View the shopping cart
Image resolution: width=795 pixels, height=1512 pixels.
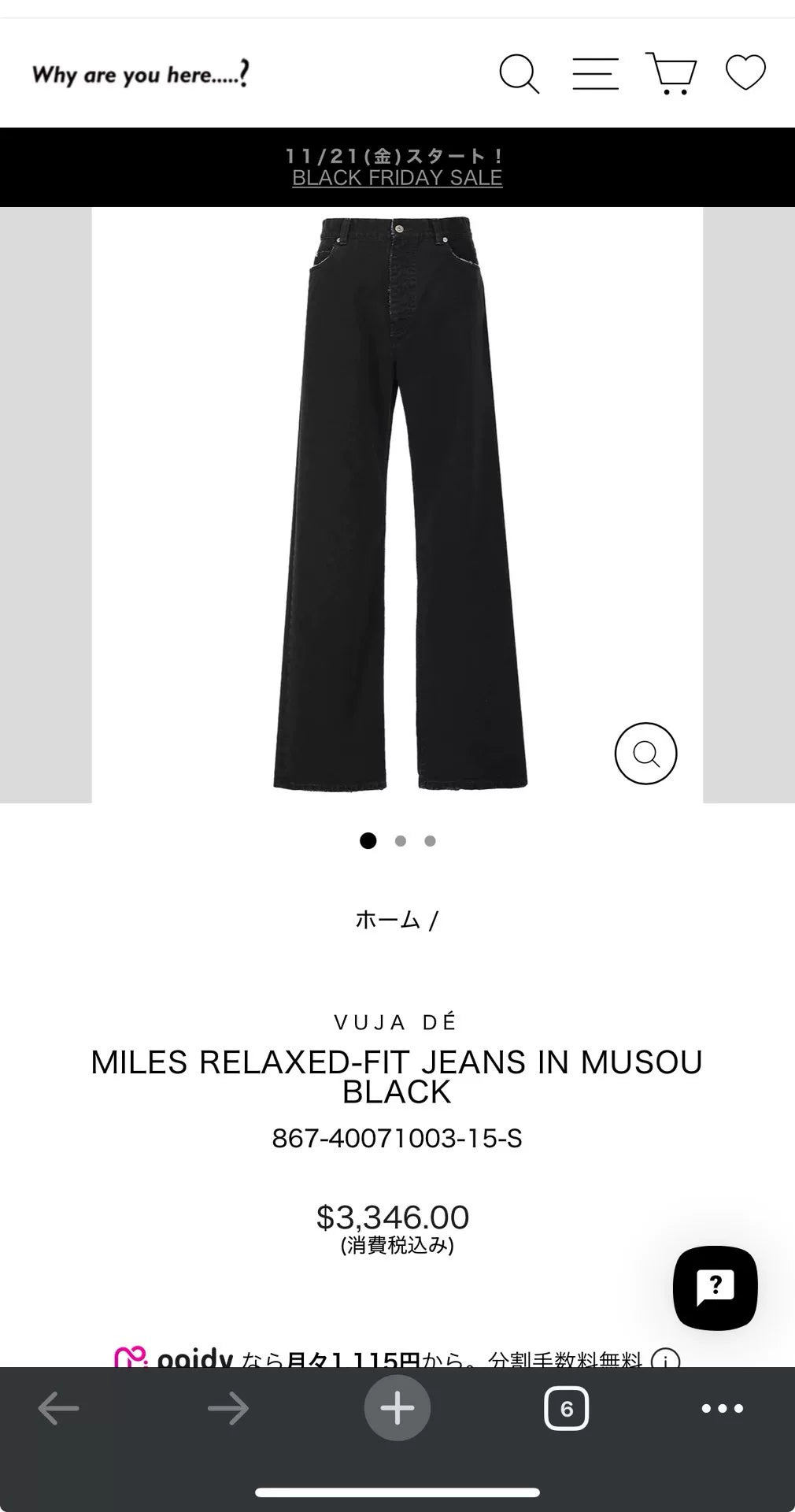pyautogui.click(x=671, y=74)
